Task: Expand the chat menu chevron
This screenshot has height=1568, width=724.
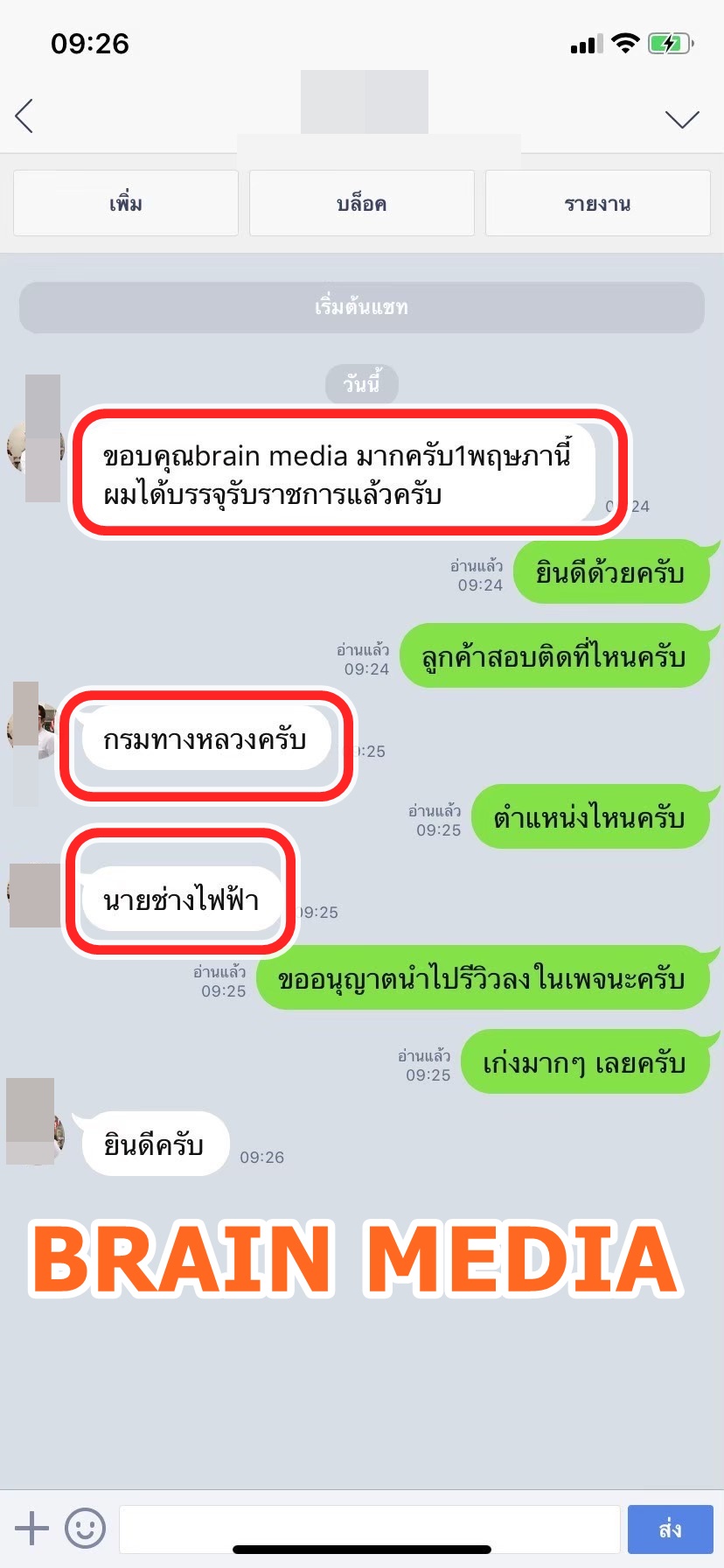Action: (x=681, y=119)
